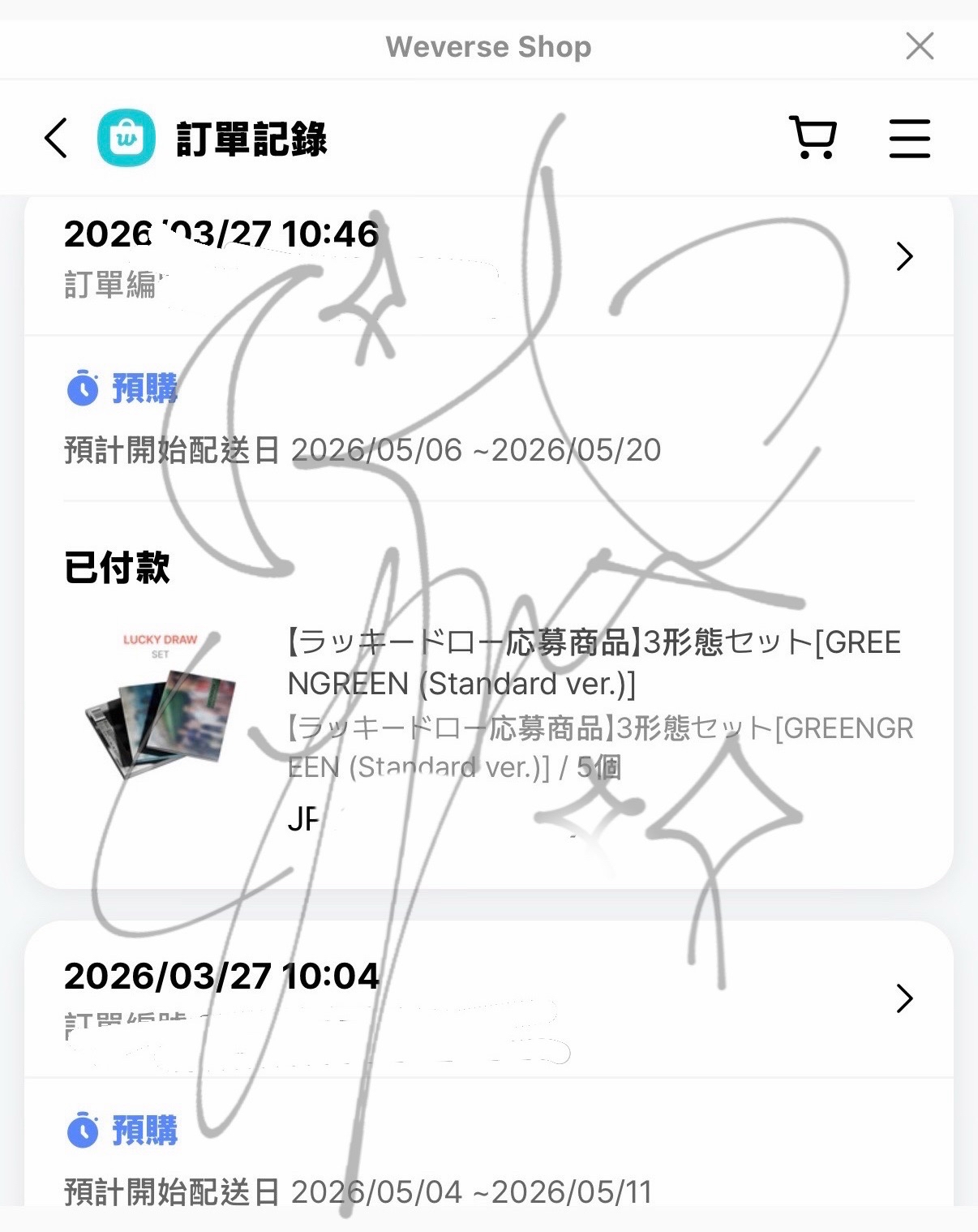This screenshot has height=1232, width=978.
Task: Close the Weverse Shop window
Action: pos(920,46)
